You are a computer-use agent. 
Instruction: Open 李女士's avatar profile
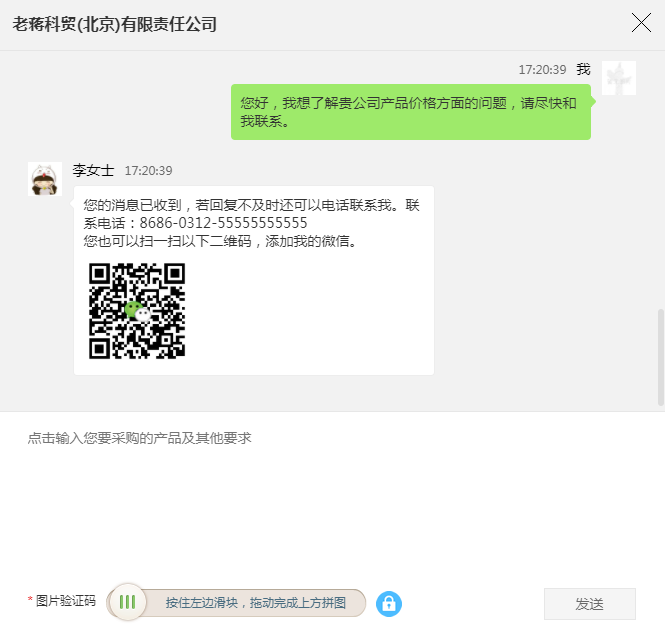coord(45,179)
